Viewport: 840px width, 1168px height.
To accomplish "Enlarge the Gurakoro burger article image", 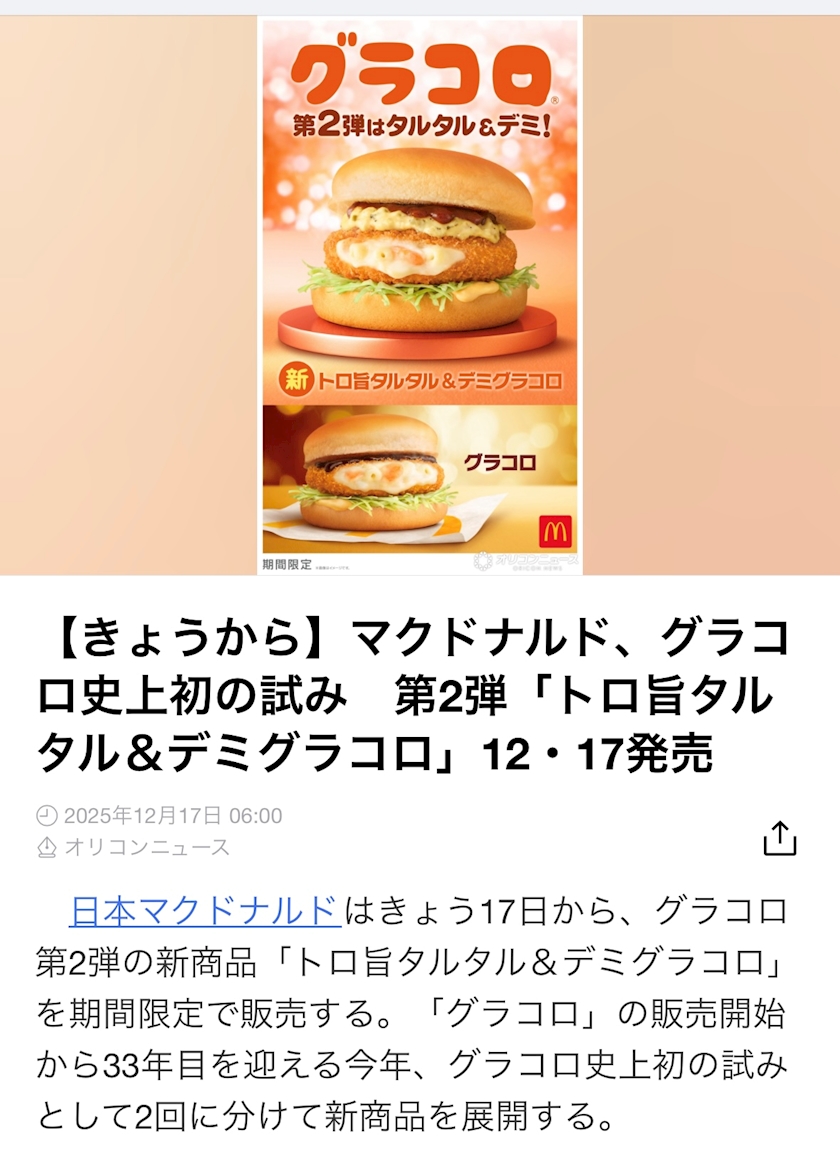I will point(420,296).
